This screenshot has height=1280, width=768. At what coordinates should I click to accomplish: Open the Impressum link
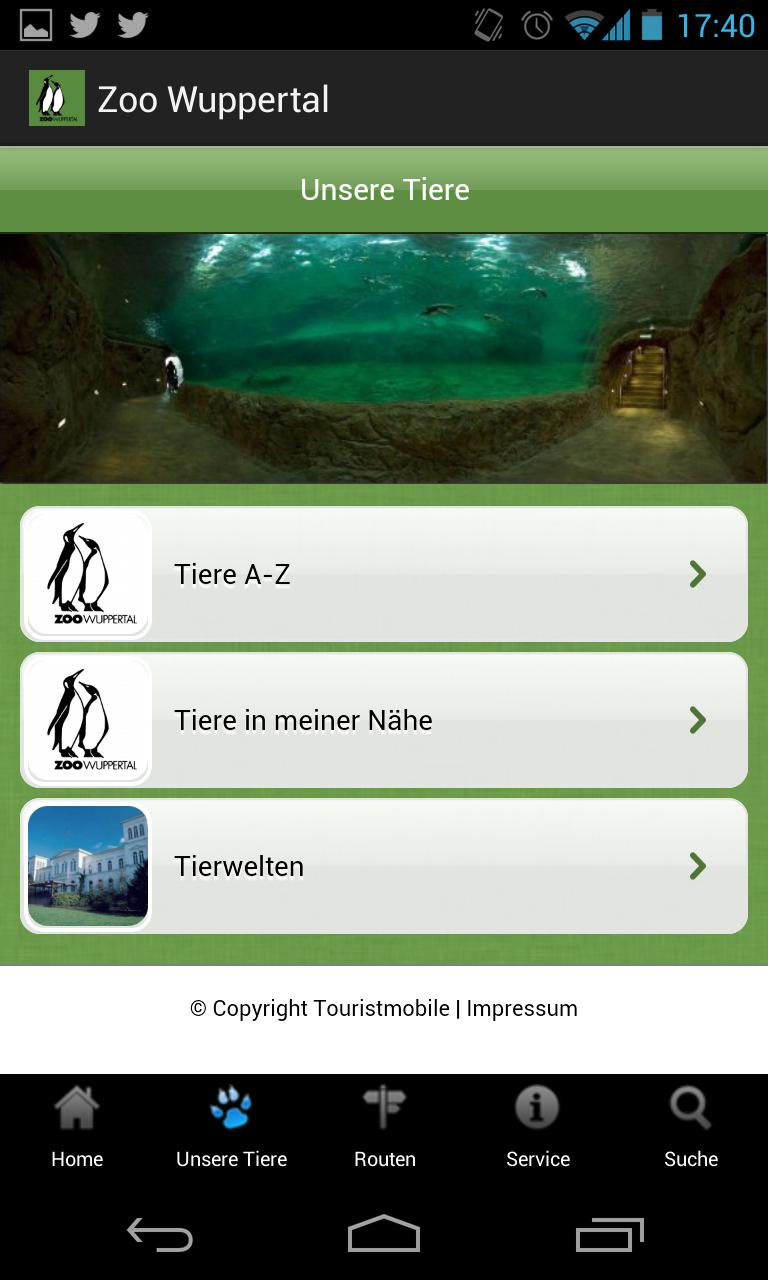click(x=522, y=1008)
